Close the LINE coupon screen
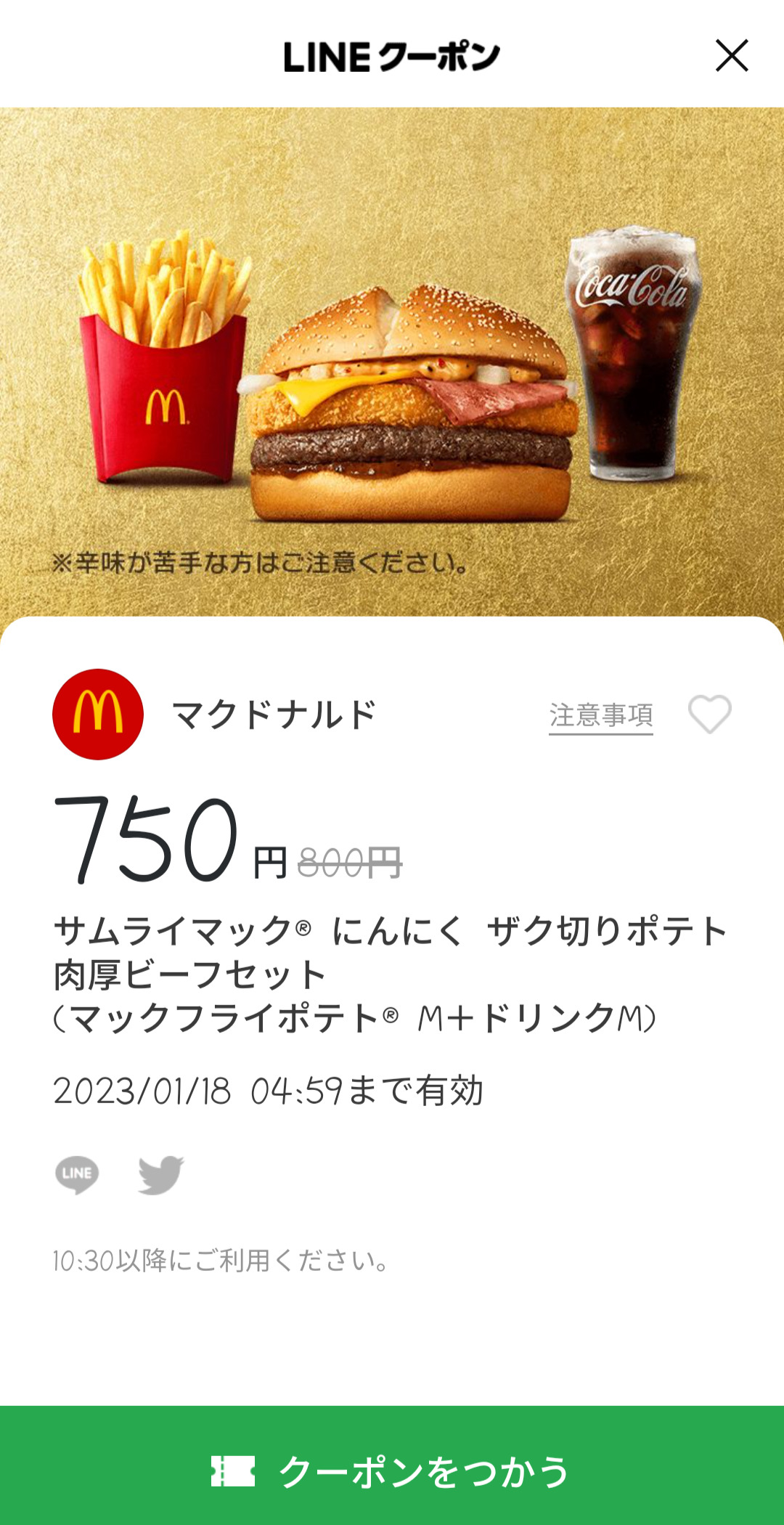The height and width of the screenshot is (1525, 784). [x=731, y=56]
